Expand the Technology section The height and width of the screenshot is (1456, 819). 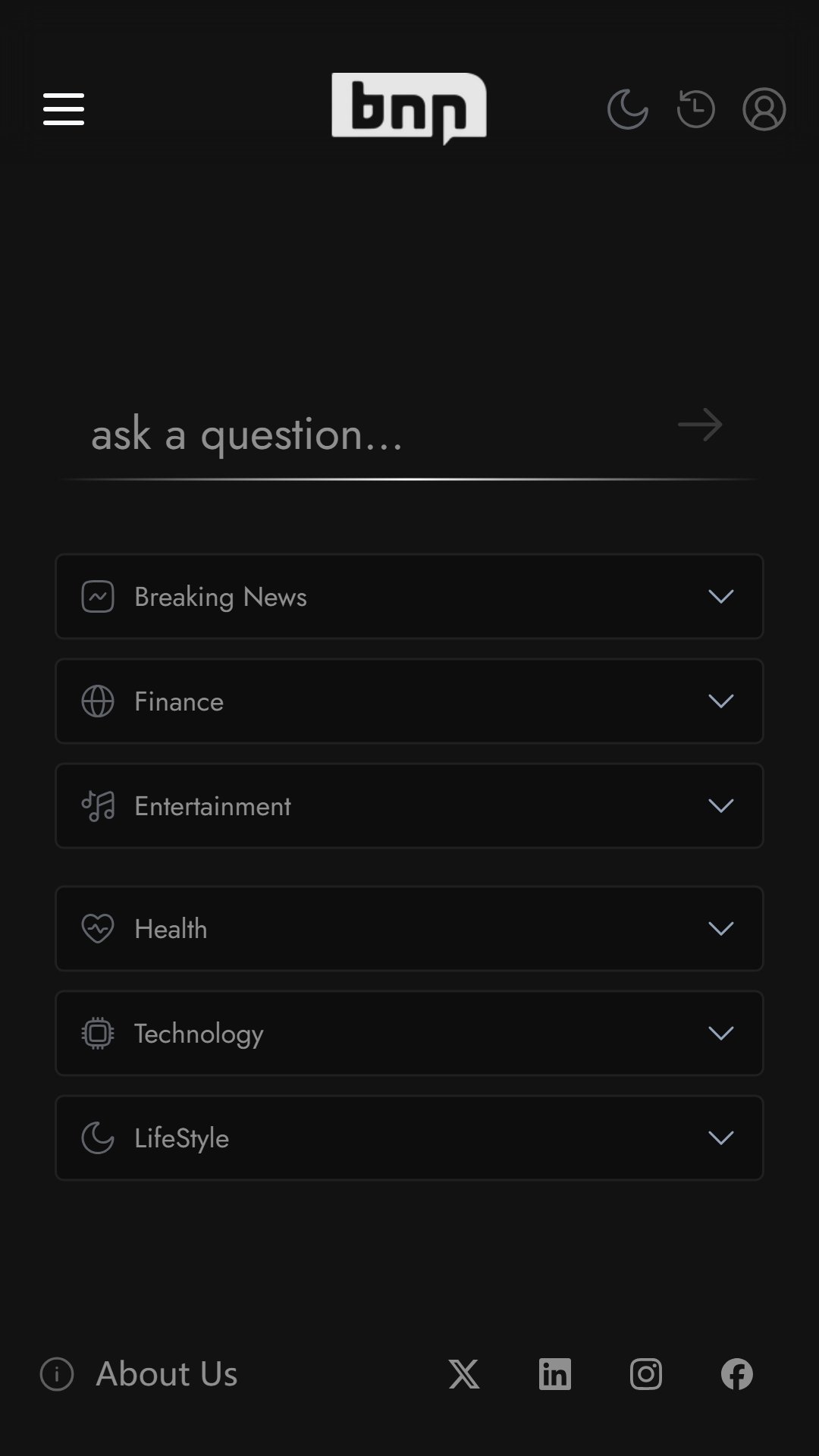[x=409, y=1034]
